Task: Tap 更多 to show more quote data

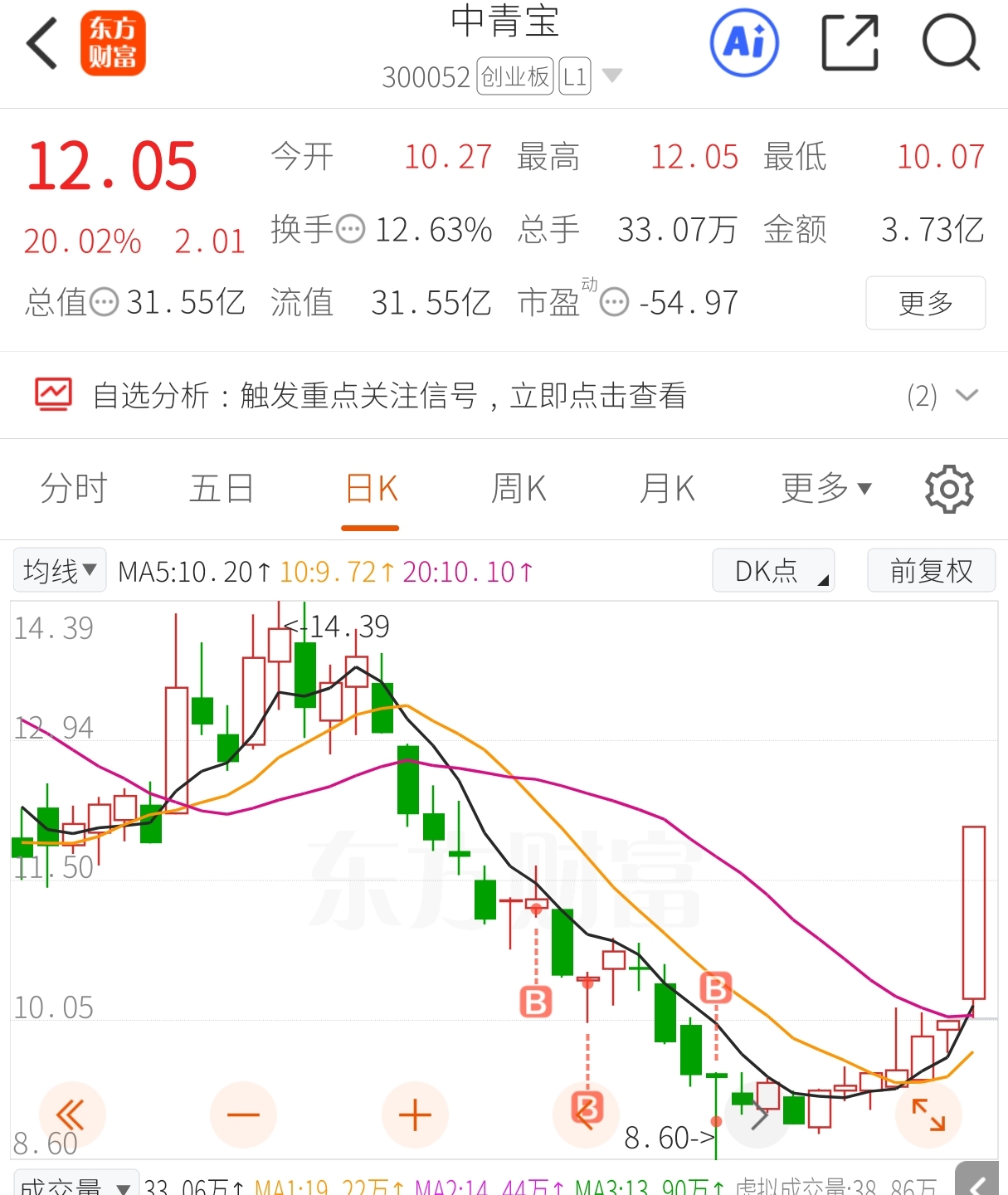Action: (x=926, y=303)
